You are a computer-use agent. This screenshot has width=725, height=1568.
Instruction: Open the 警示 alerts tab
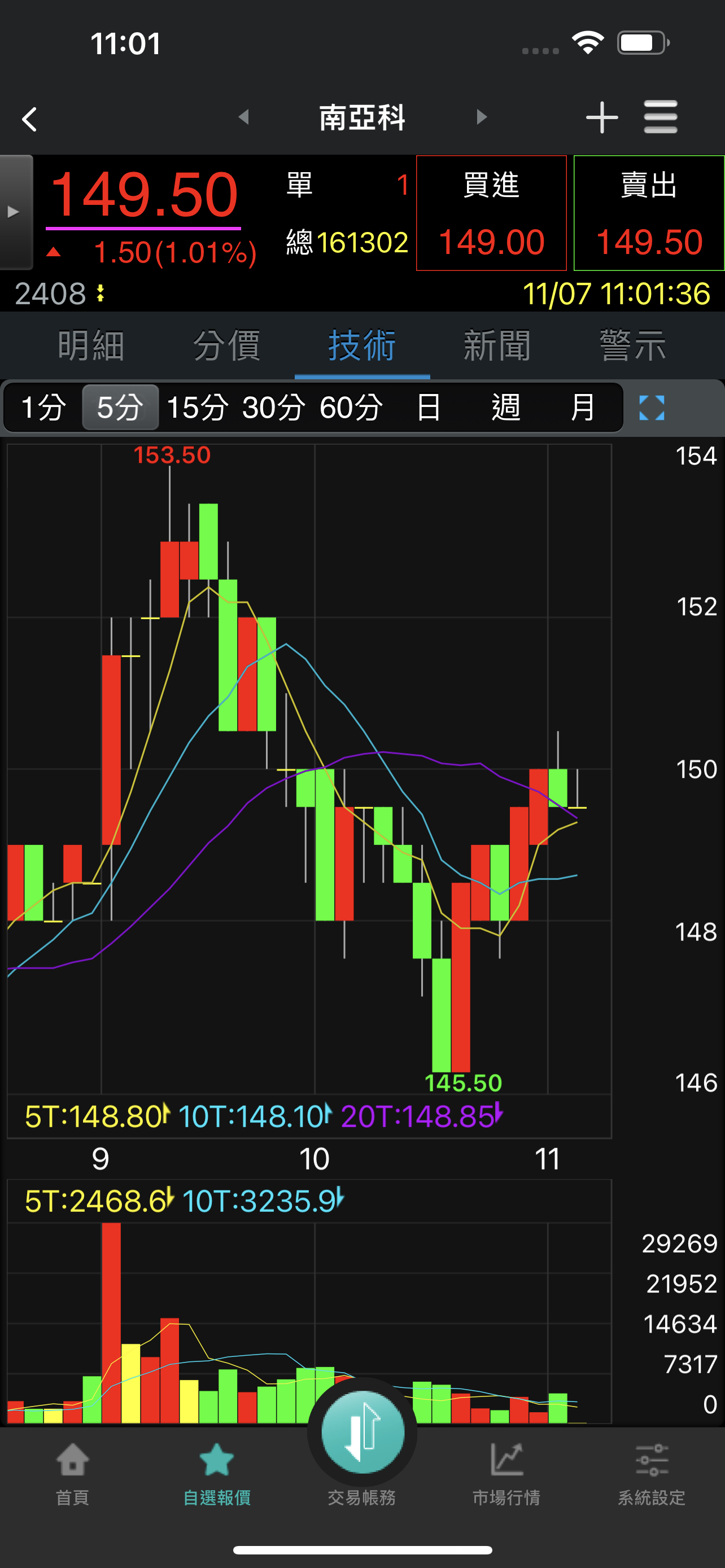coord(632,345)
